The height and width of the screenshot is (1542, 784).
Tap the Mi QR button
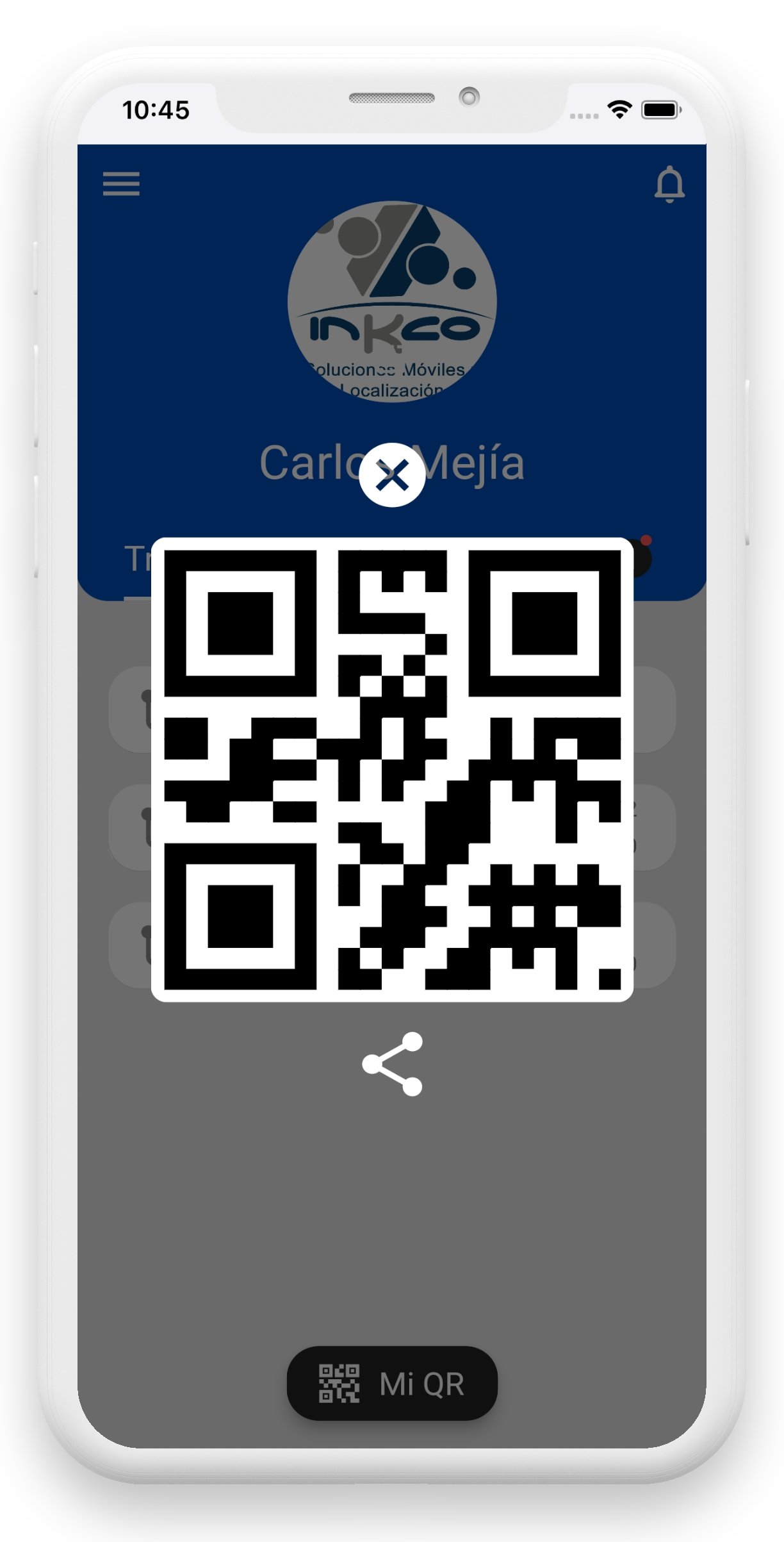tap(392, 1384)
